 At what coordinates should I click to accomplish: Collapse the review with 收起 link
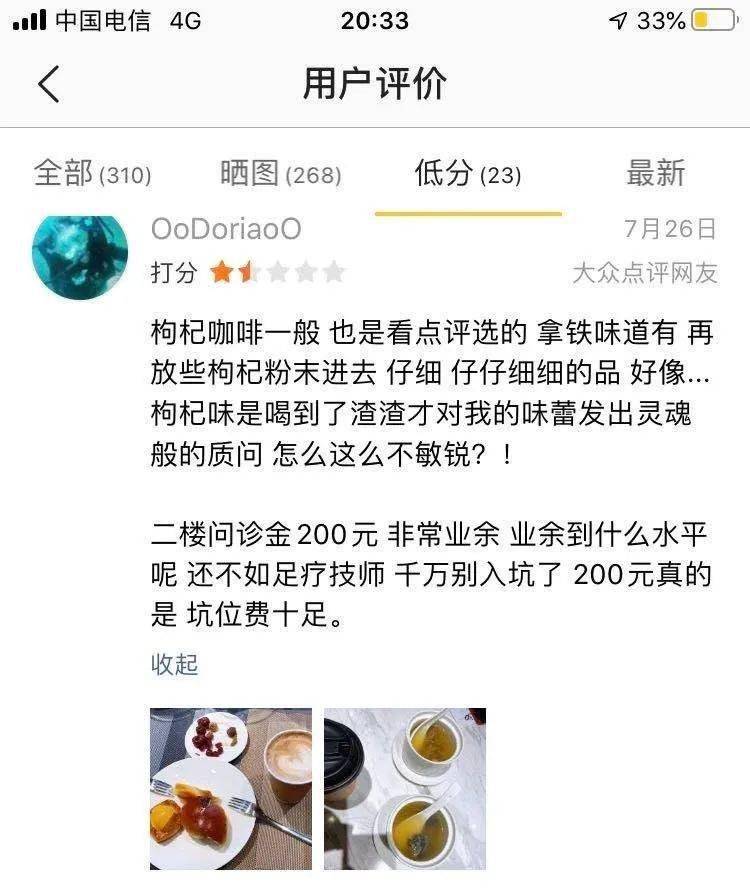point(176,662)
